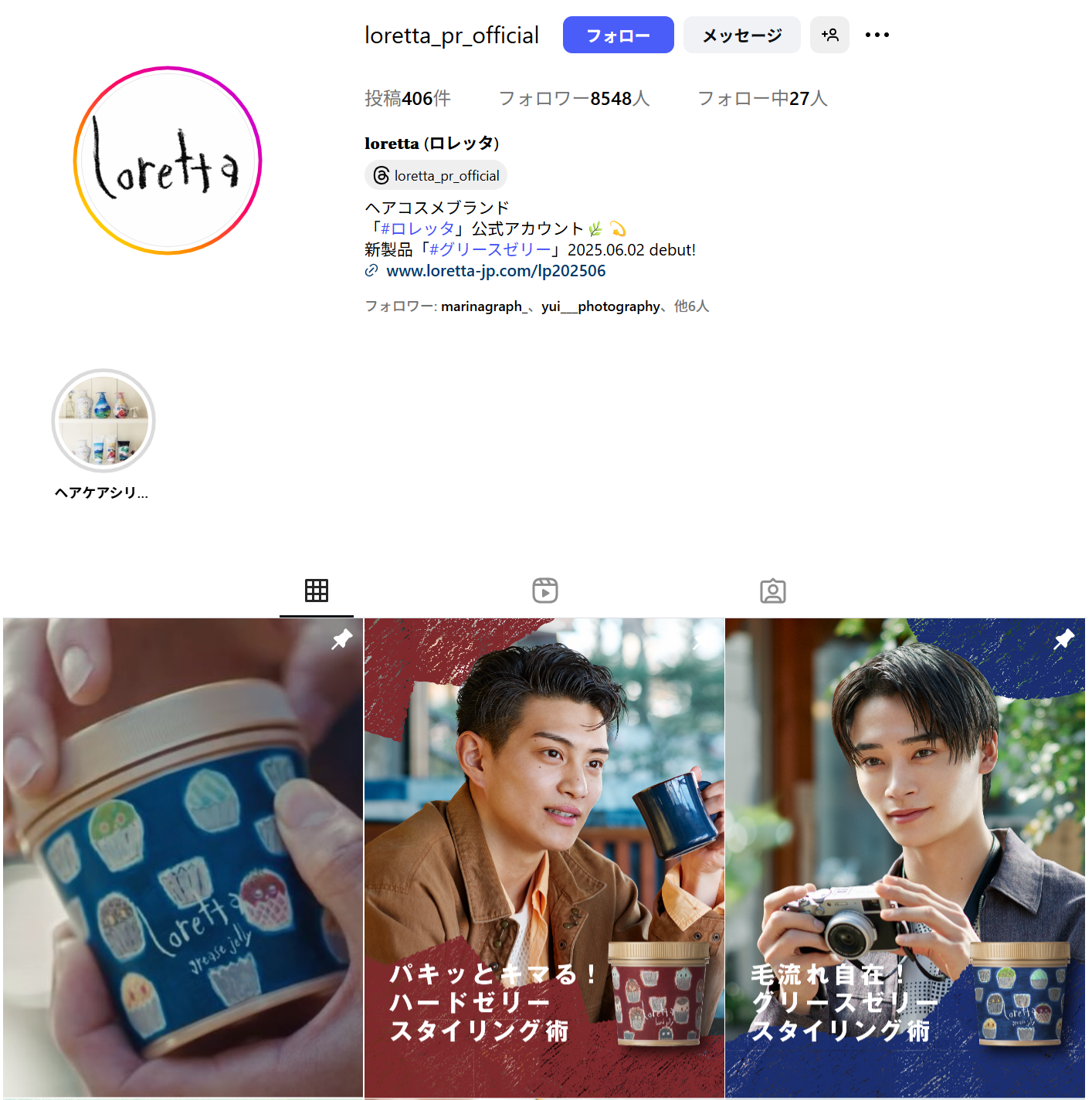
Task: Open the #グリースゼリー hashtag
Action: 490,250
